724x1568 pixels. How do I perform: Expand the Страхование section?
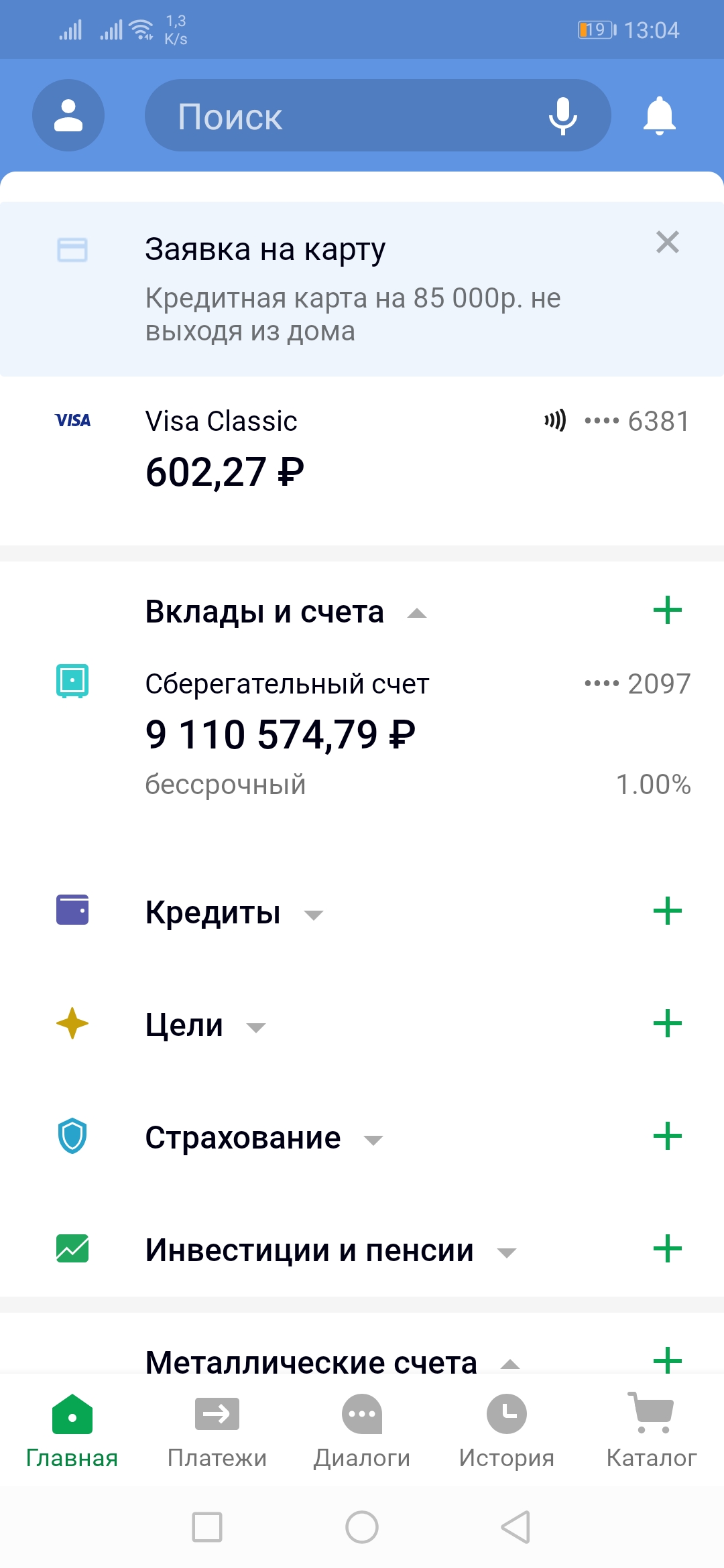pyautogui.click(x=373, y=1139)
